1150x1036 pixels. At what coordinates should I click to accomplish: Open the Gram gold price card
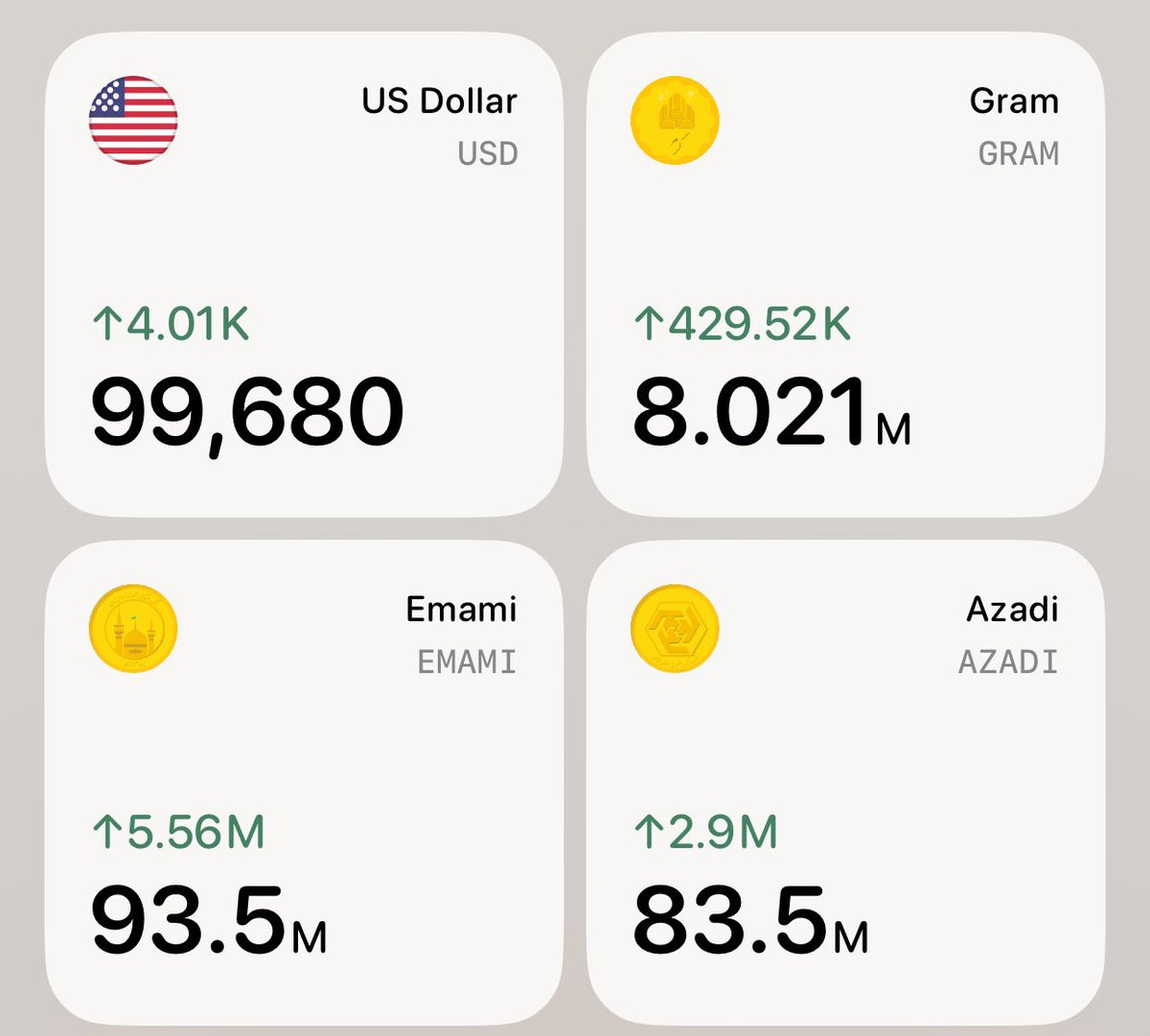click(845, 275)
